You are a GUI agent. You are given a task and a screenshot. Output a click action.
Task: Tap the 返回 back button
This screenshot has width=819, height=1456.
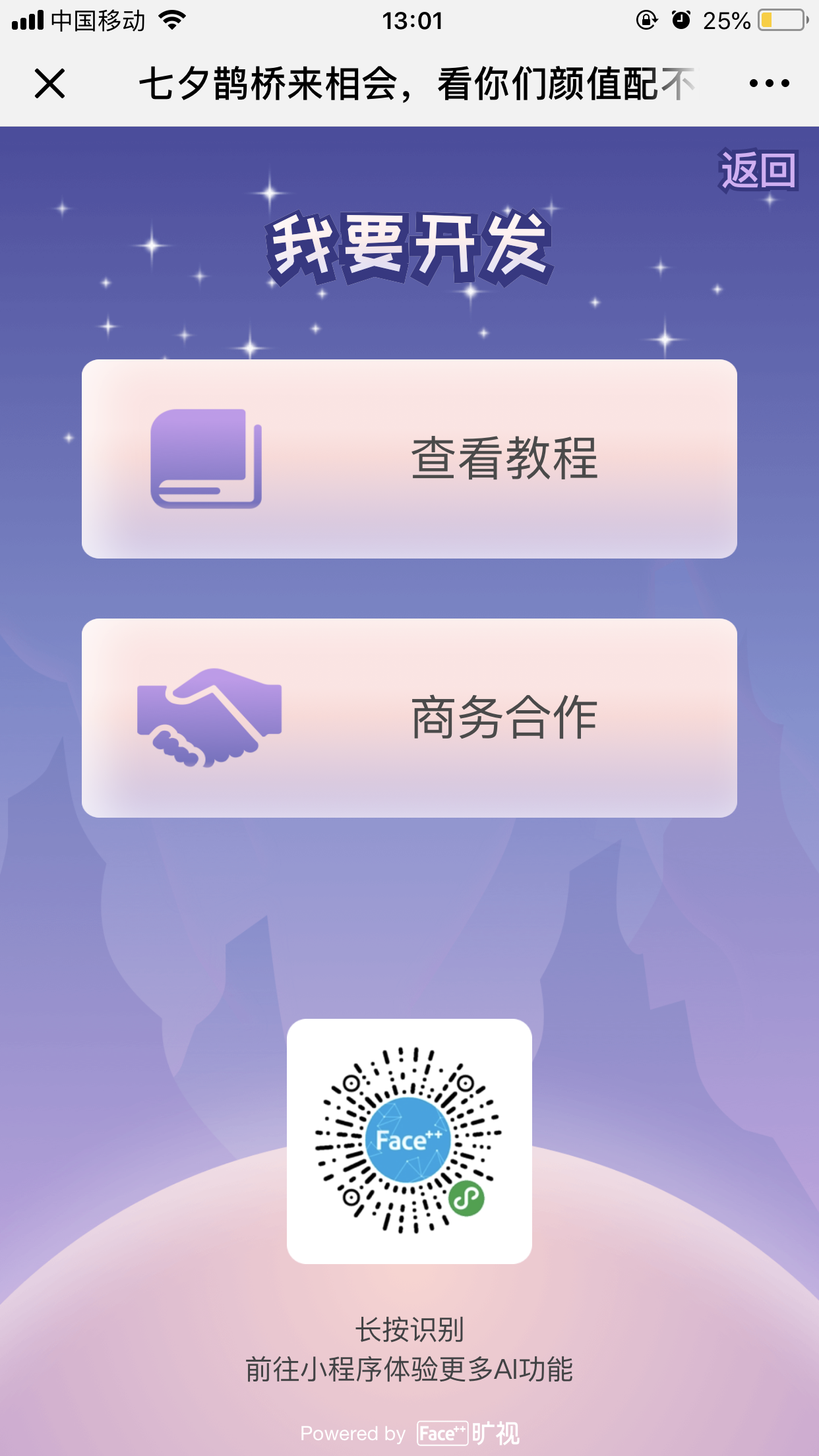758,170
